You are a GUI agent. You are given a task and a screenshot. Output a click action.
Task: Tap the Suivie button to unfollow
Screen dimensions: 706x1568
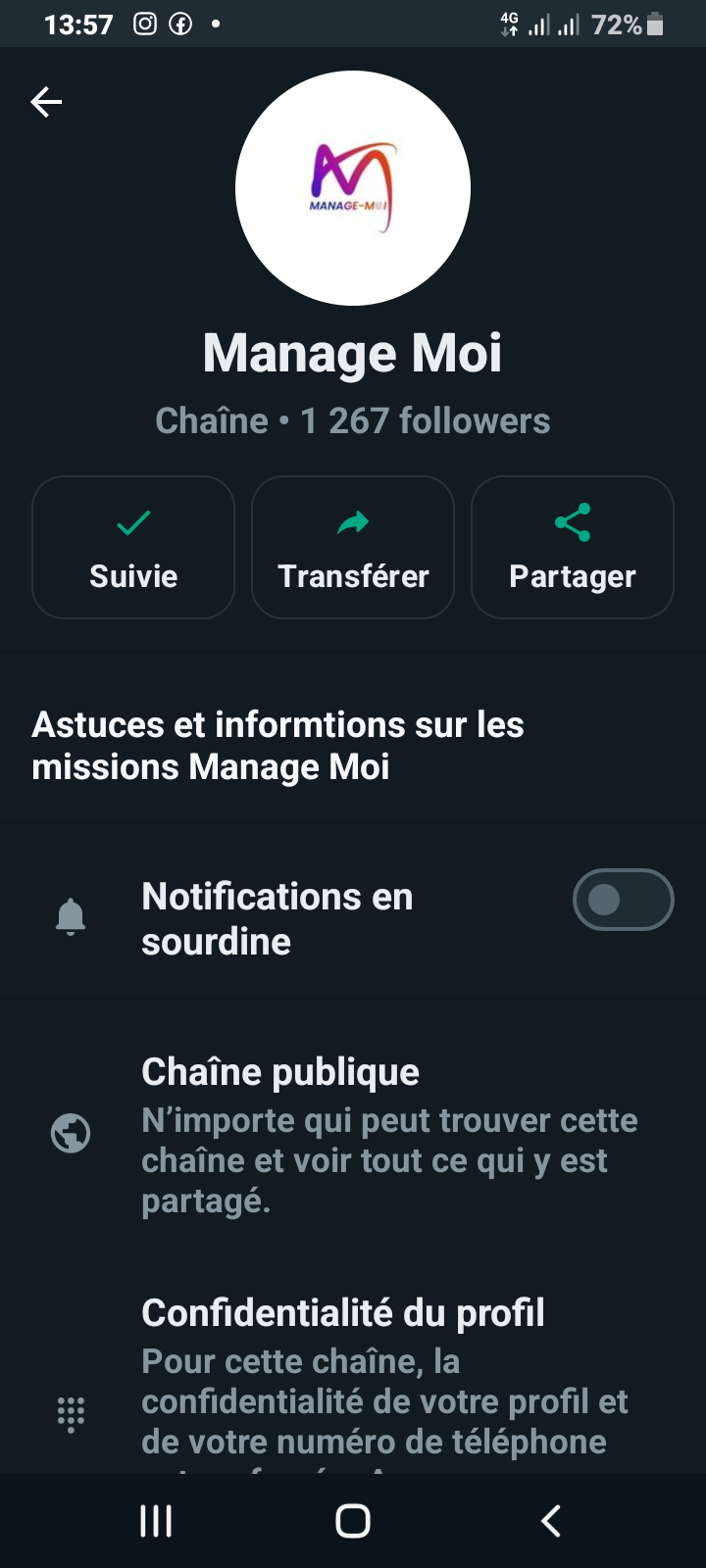point(133,548)
